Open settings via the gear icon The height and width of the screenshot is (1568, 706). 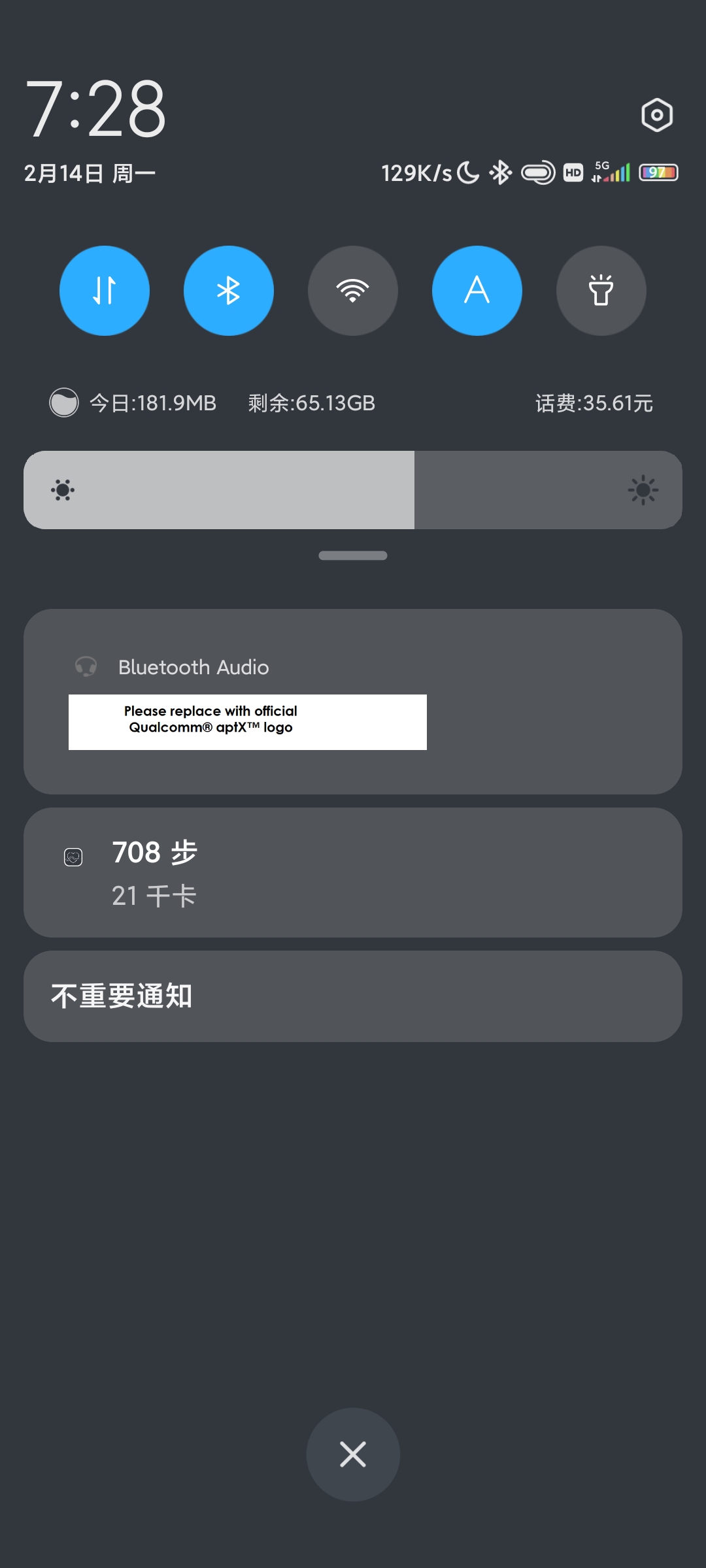(x=656, y=115)
